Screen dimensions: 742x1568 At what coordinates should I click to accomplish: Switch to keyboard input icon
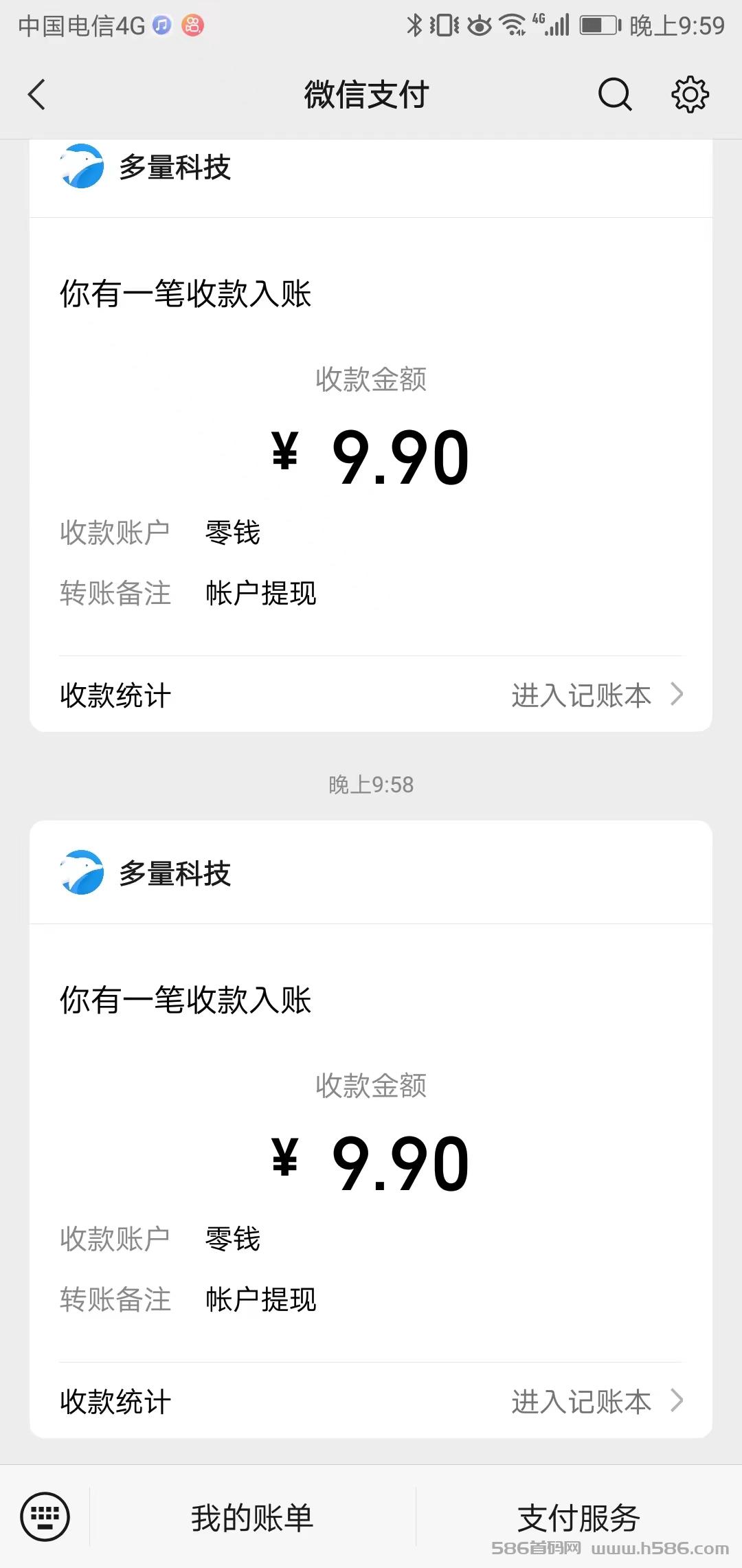point(45,1516)
